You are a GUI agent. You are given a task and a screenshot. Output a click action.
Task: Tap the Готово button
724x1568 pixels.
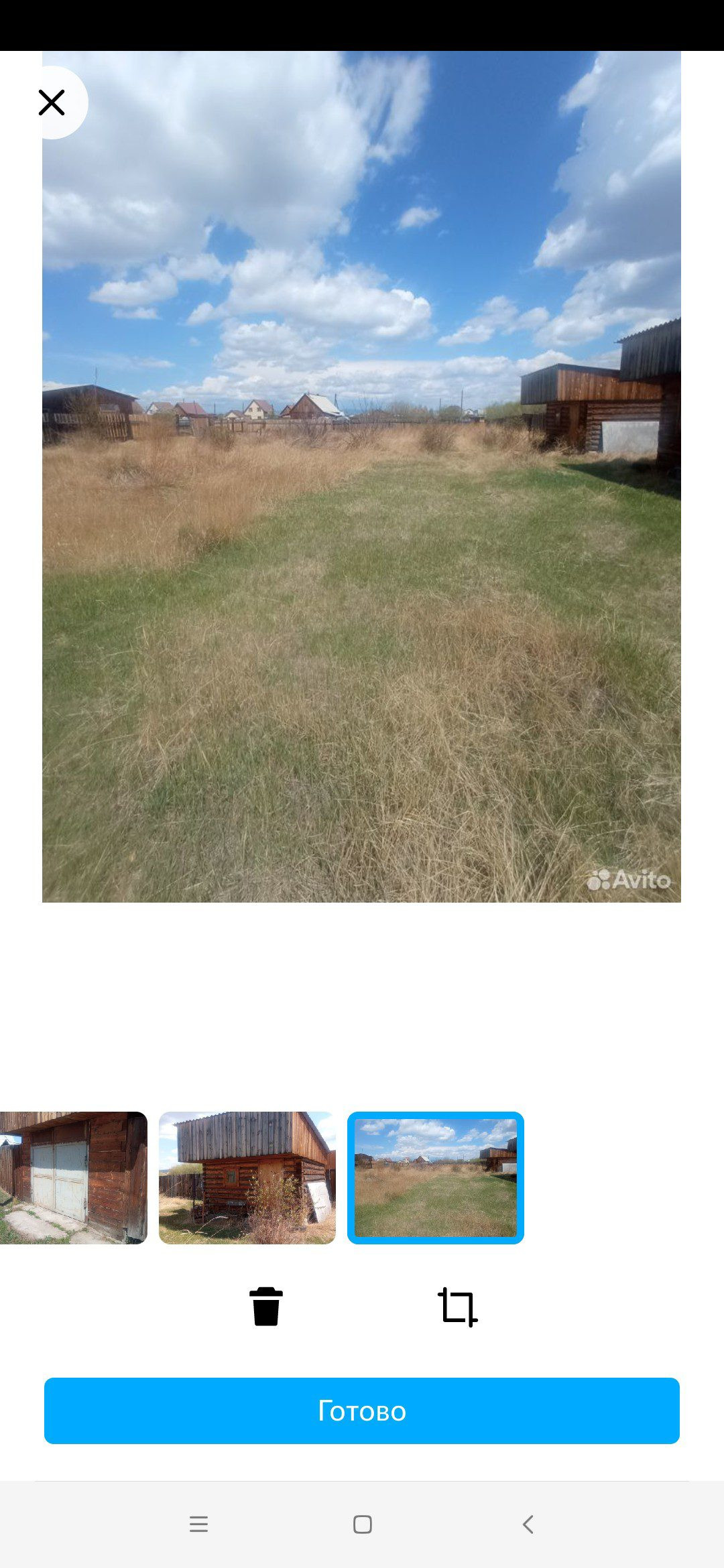362,1411
